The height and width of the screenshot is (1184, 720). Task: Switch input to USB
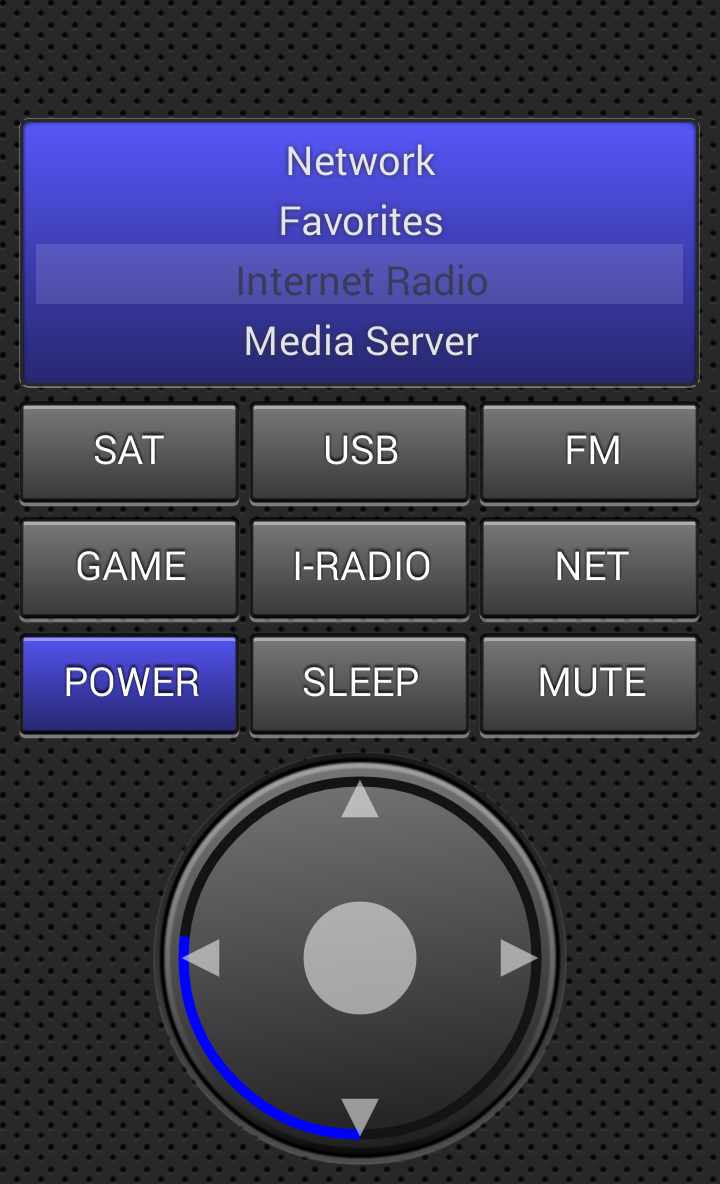(360, 452)
